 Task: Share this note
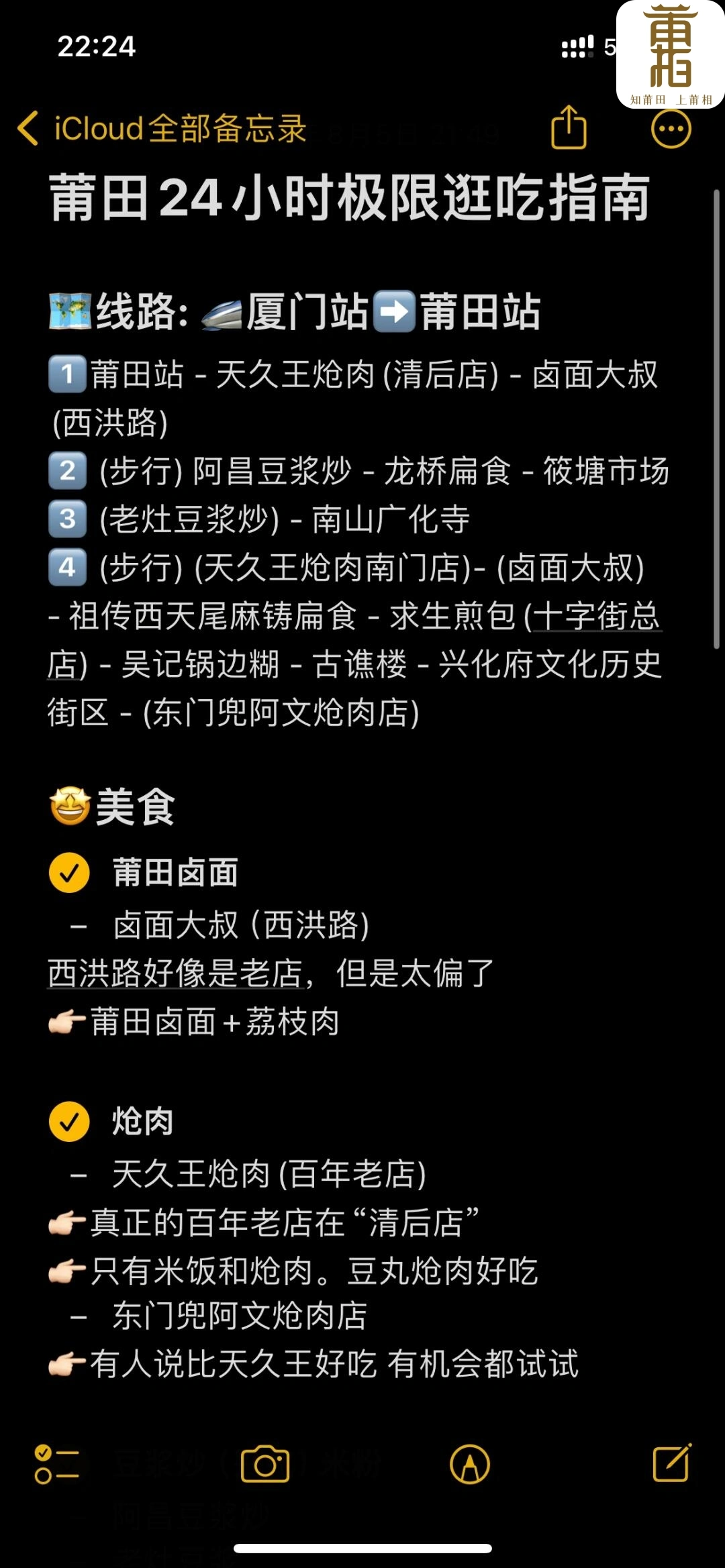569,127
